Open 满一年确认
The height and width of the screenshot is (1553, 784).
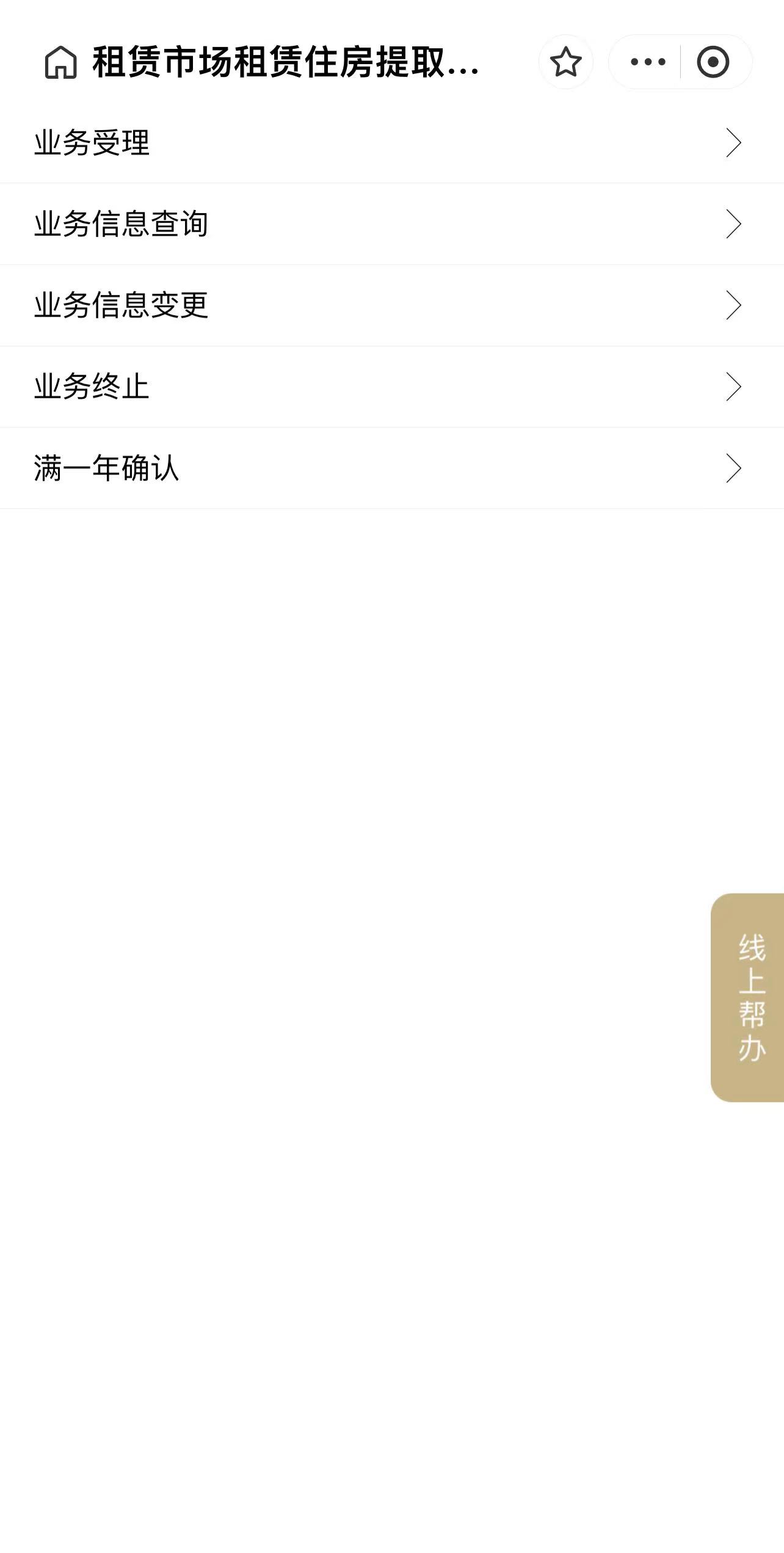coord(391,468)
